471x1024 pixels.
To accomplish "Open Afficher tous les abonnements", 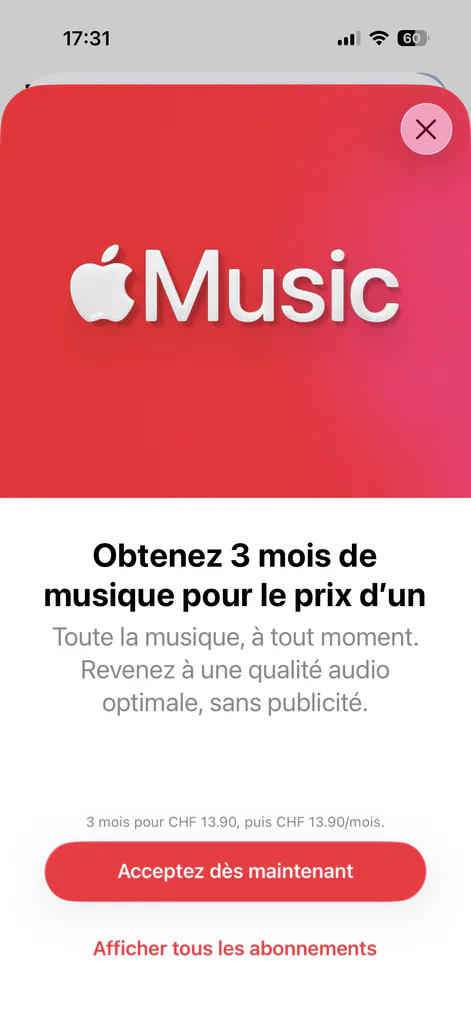I will (235, 948).
